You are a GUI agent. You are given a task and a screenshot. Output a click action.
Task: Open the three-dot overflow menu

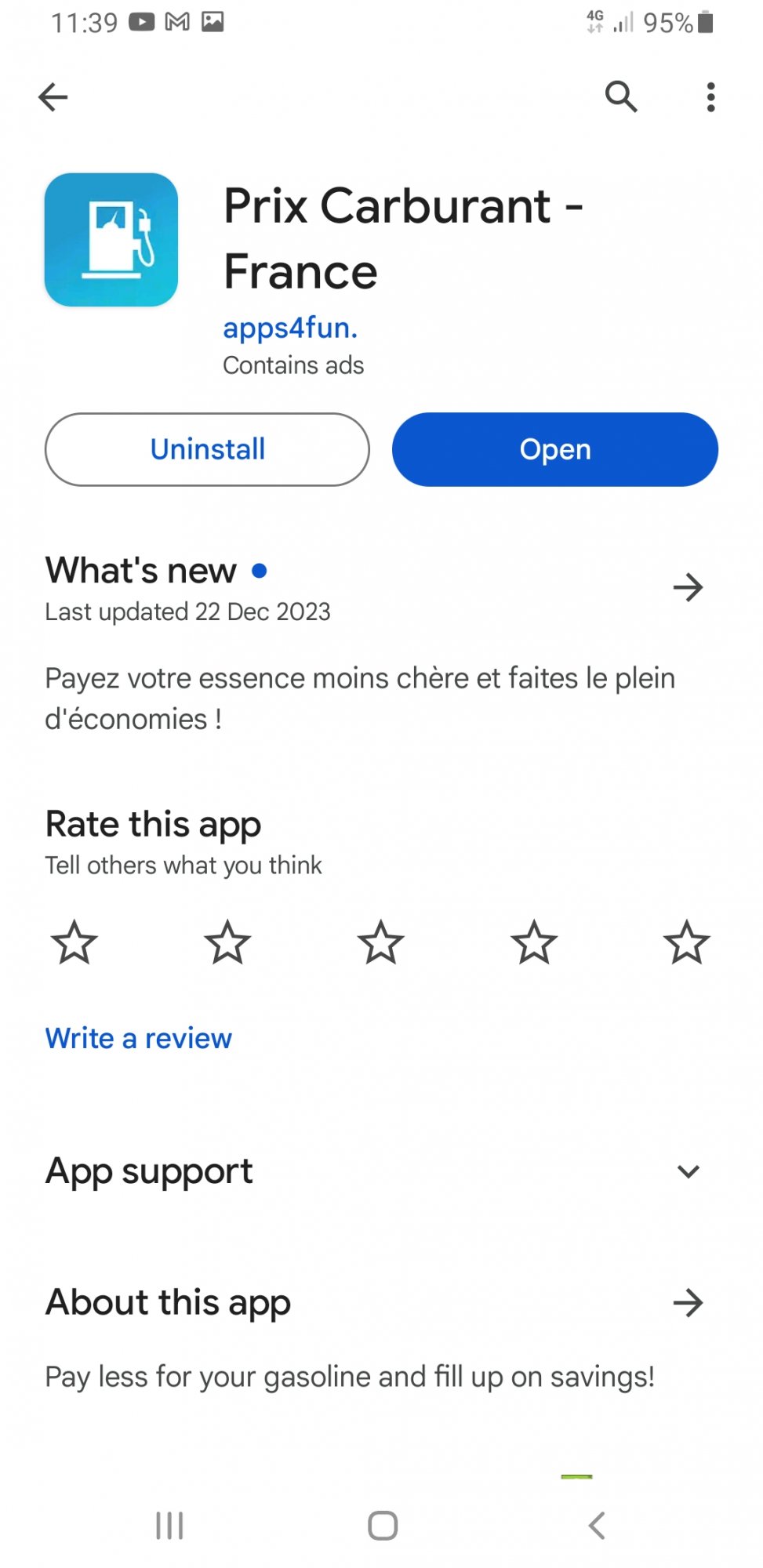tap(710, 97)
